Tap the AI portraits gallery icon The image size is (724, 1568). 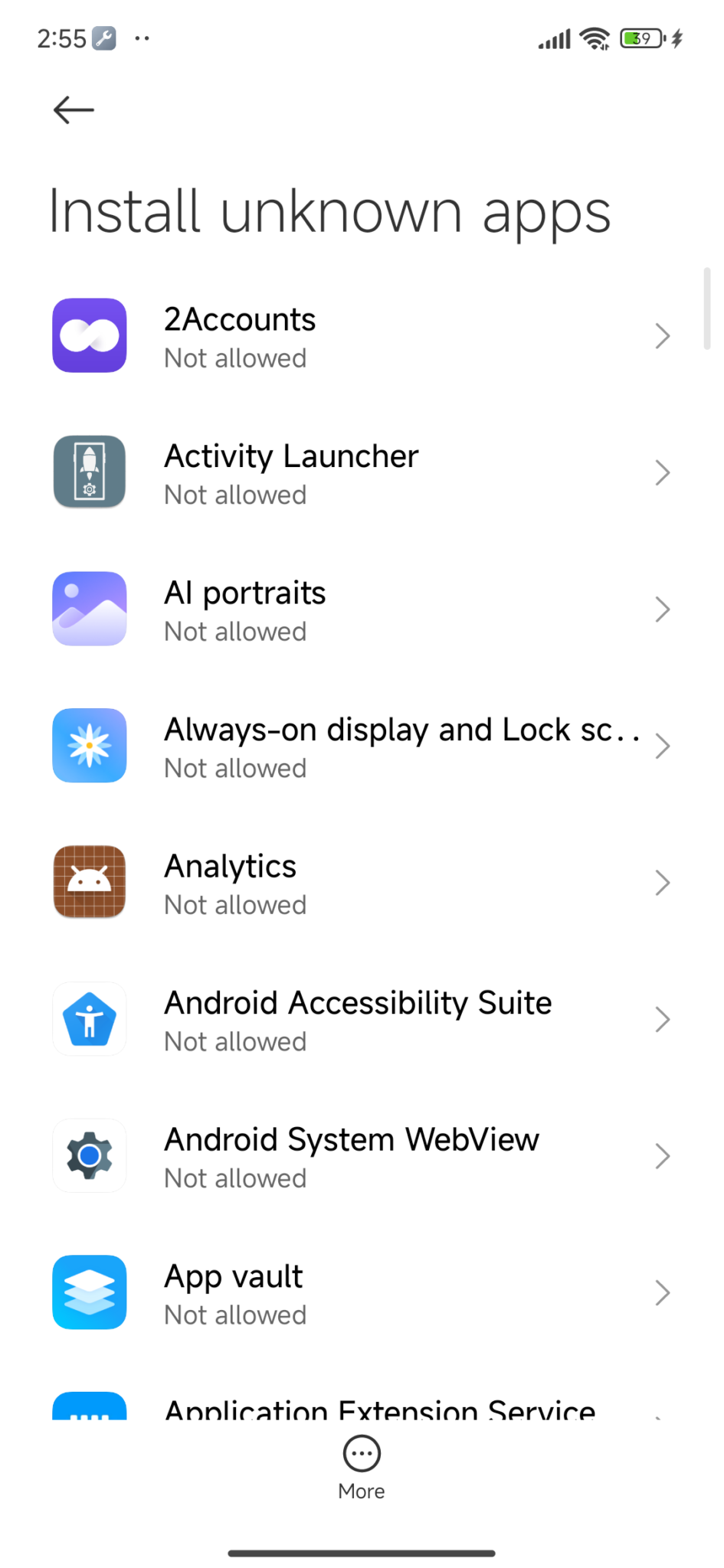[x=89, y=609]
